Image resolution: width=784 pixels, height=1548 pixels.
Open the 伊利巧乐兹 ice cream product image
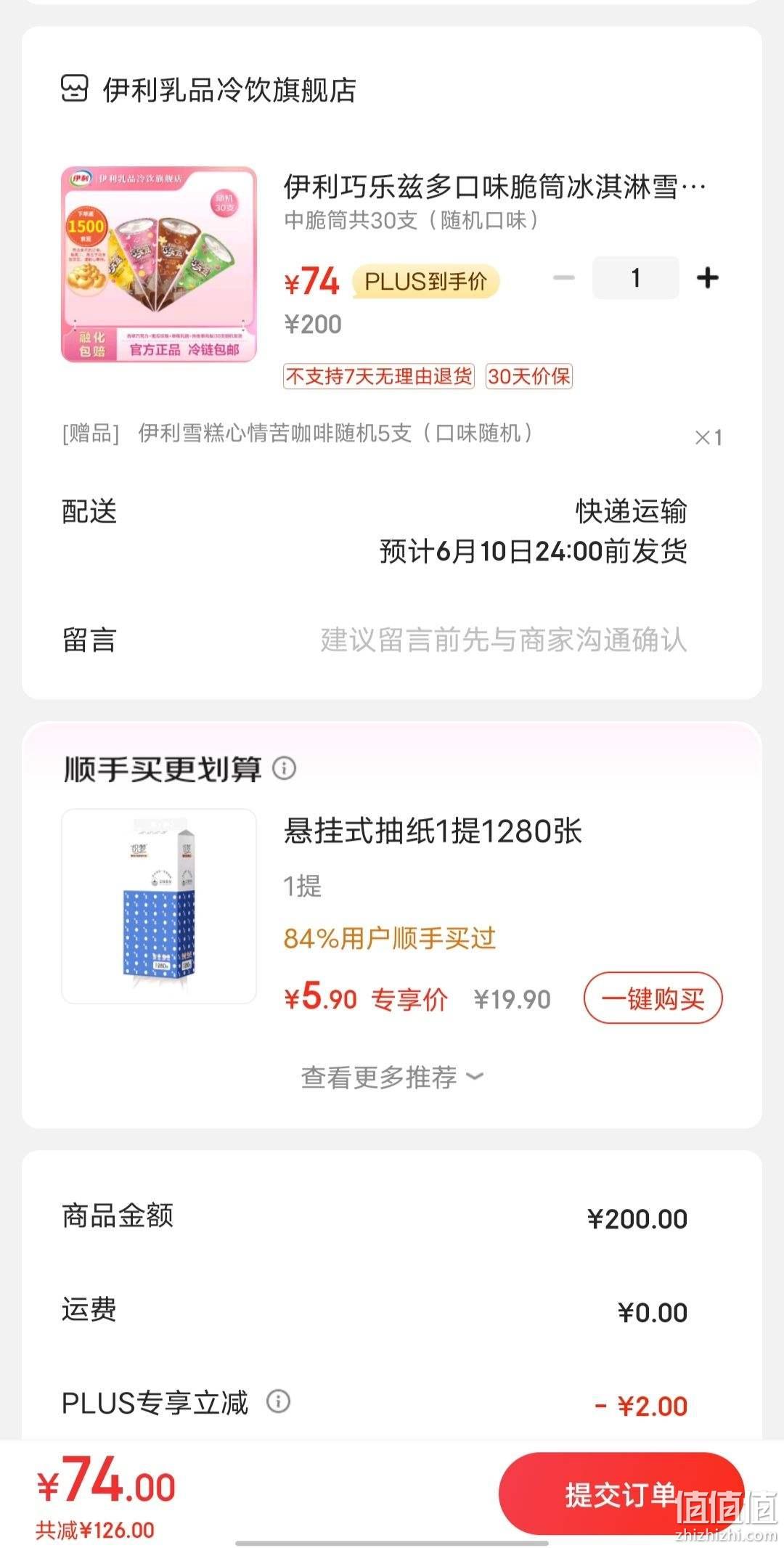(x=159, y=264)
